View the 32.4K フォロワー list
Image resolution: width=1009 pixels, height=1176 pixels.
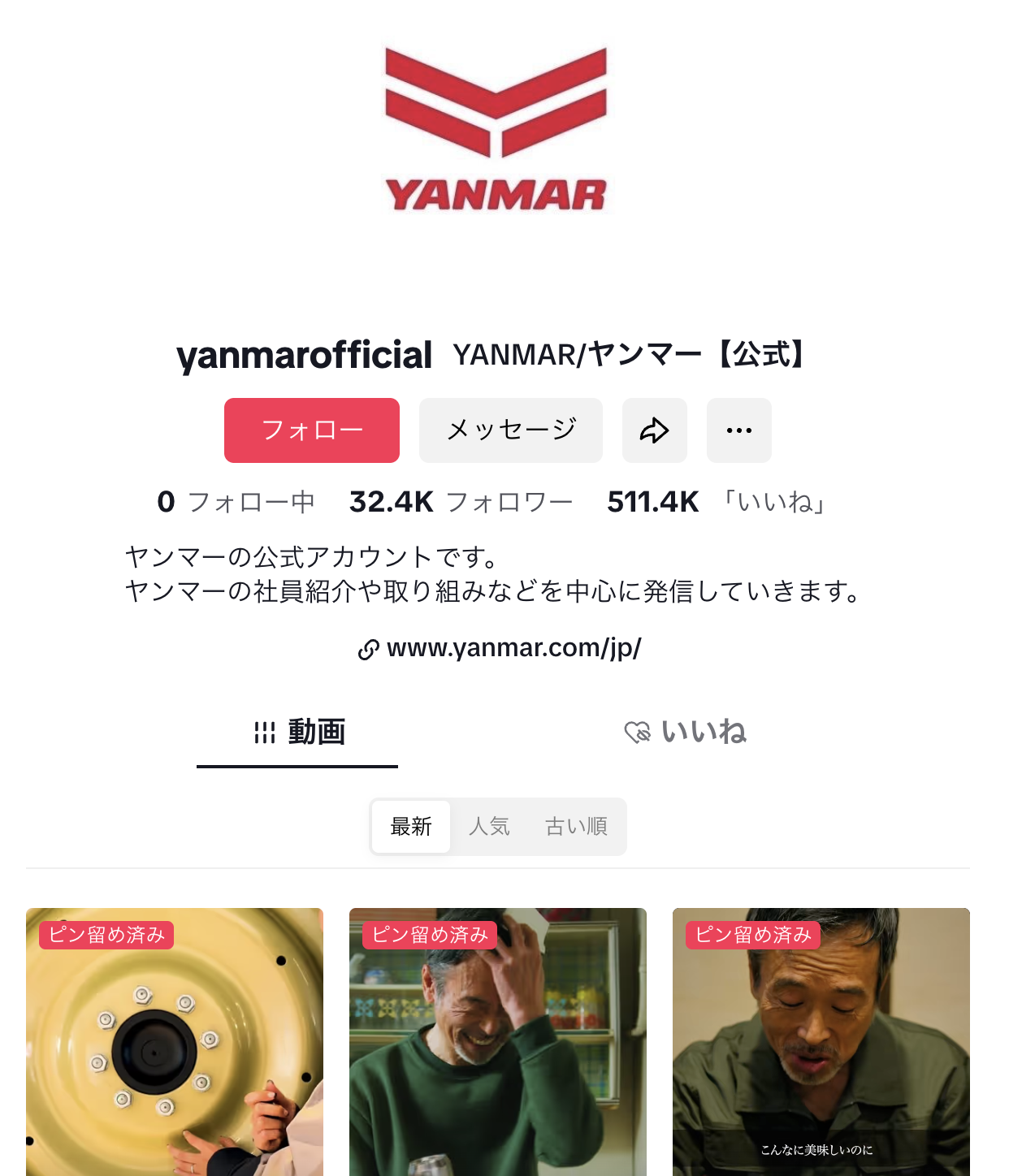pos(461,503)
